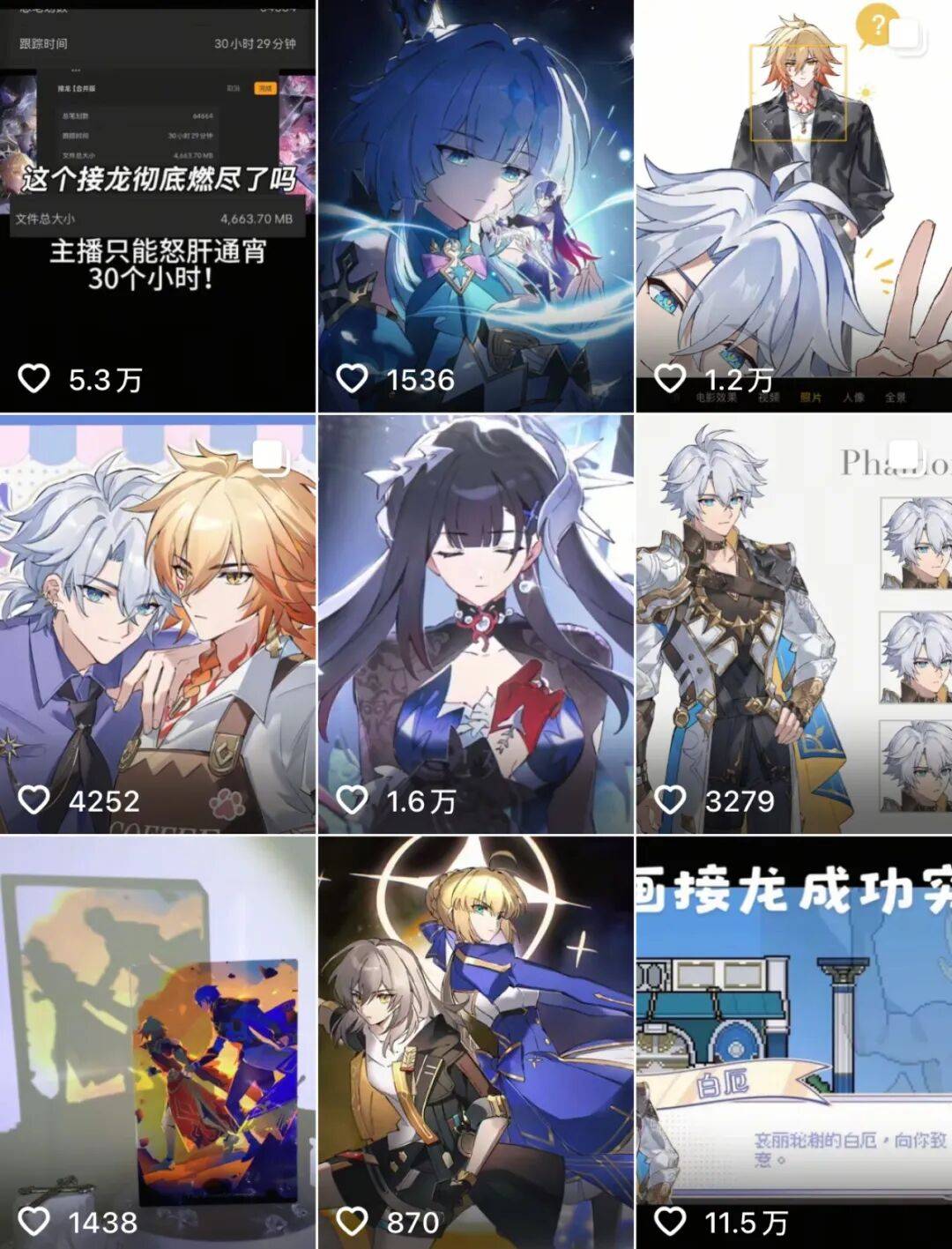Open the blue-haired girl post with 1536 likes

point(475,205)
